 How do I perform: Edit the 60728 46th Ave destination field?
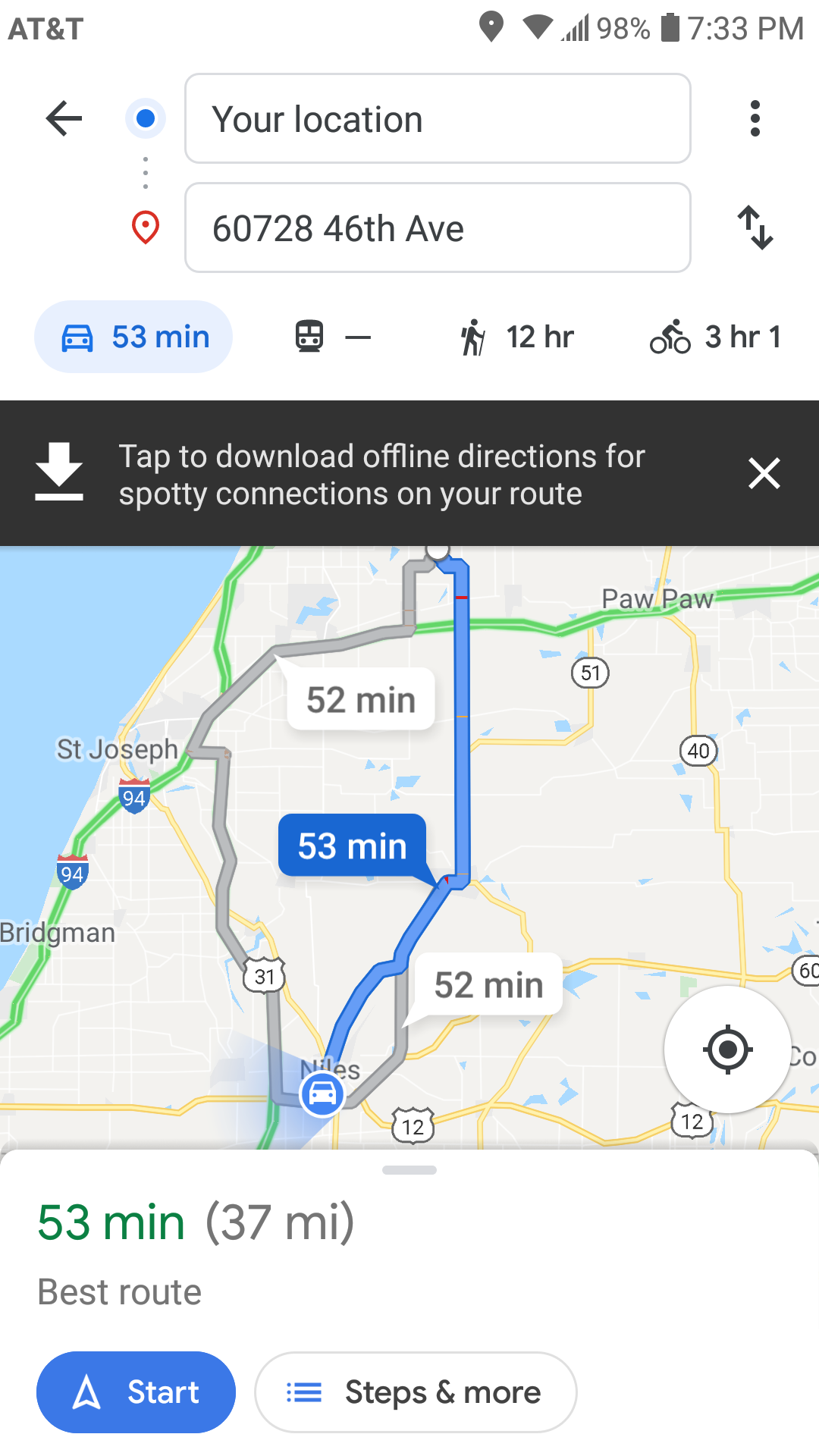[x=438, y=227]
